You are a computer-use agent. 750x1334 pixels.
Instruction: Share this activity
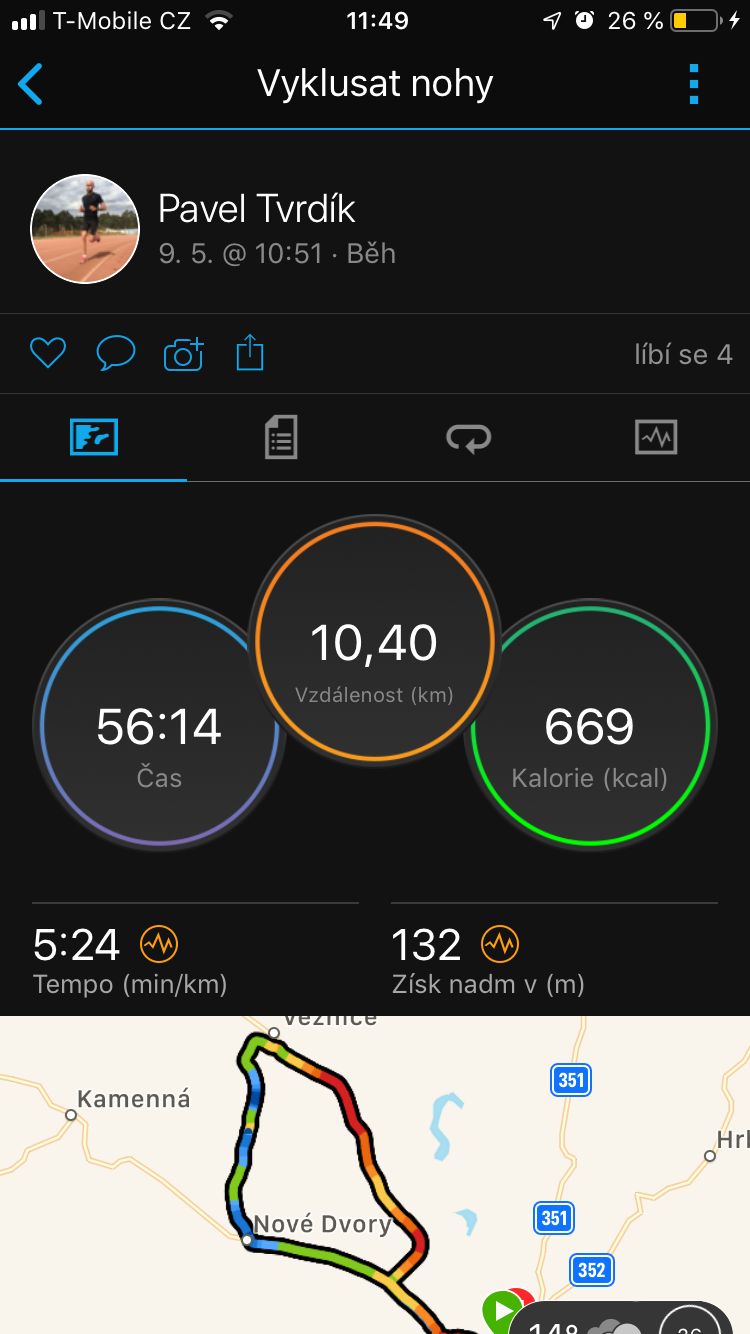coord(250,353)
